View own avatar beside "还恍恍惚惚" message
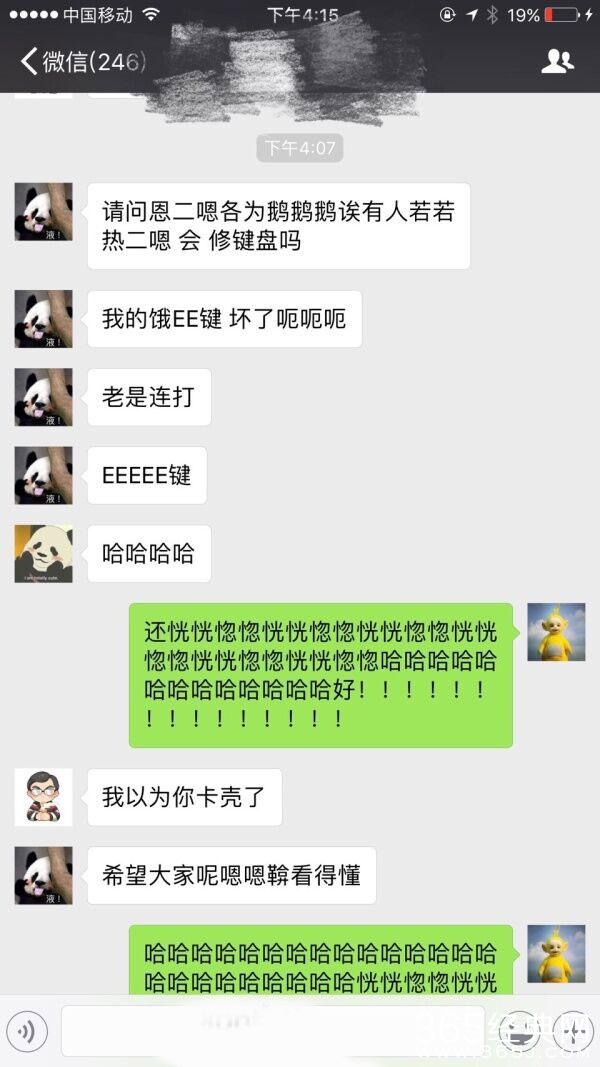Viewport: 600px width, 1067px height. pyautogui.click(x=556, y=632)
